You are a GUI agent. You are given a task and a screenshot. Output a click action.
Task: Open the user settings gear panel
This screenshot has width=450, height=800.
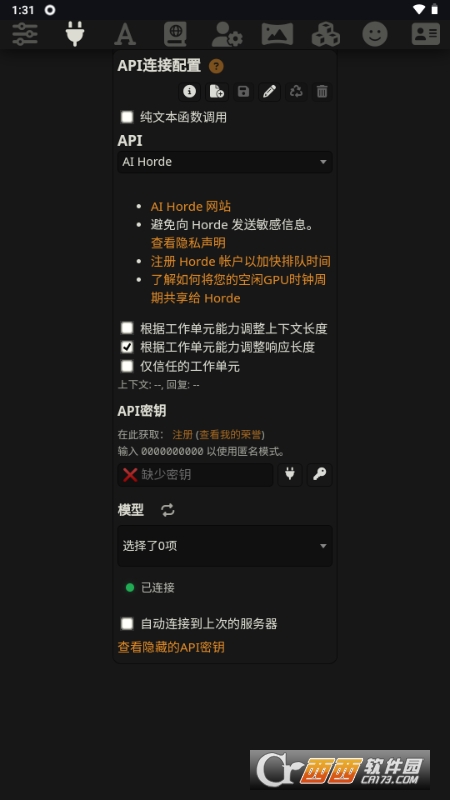(227, 34)
